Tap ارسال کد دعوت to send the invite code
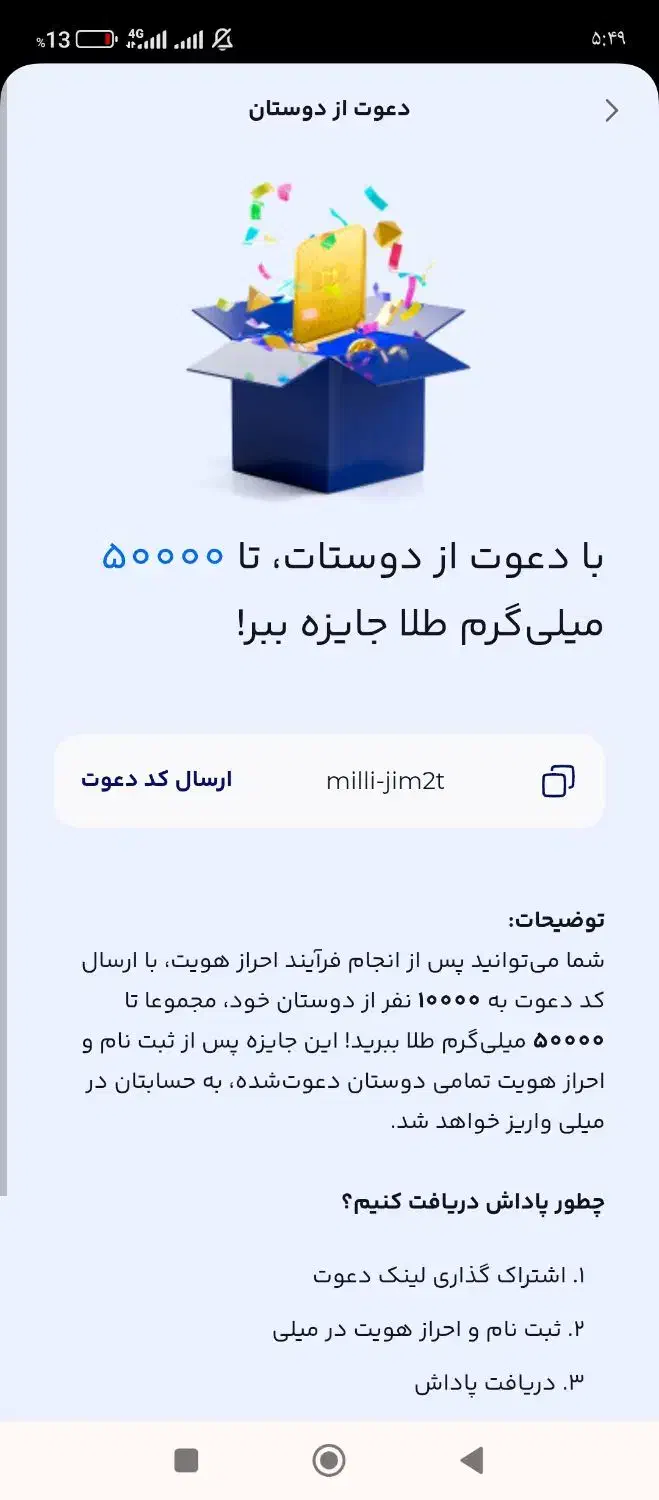Viewport: 659px width, 1500px height. pos(156,780)
